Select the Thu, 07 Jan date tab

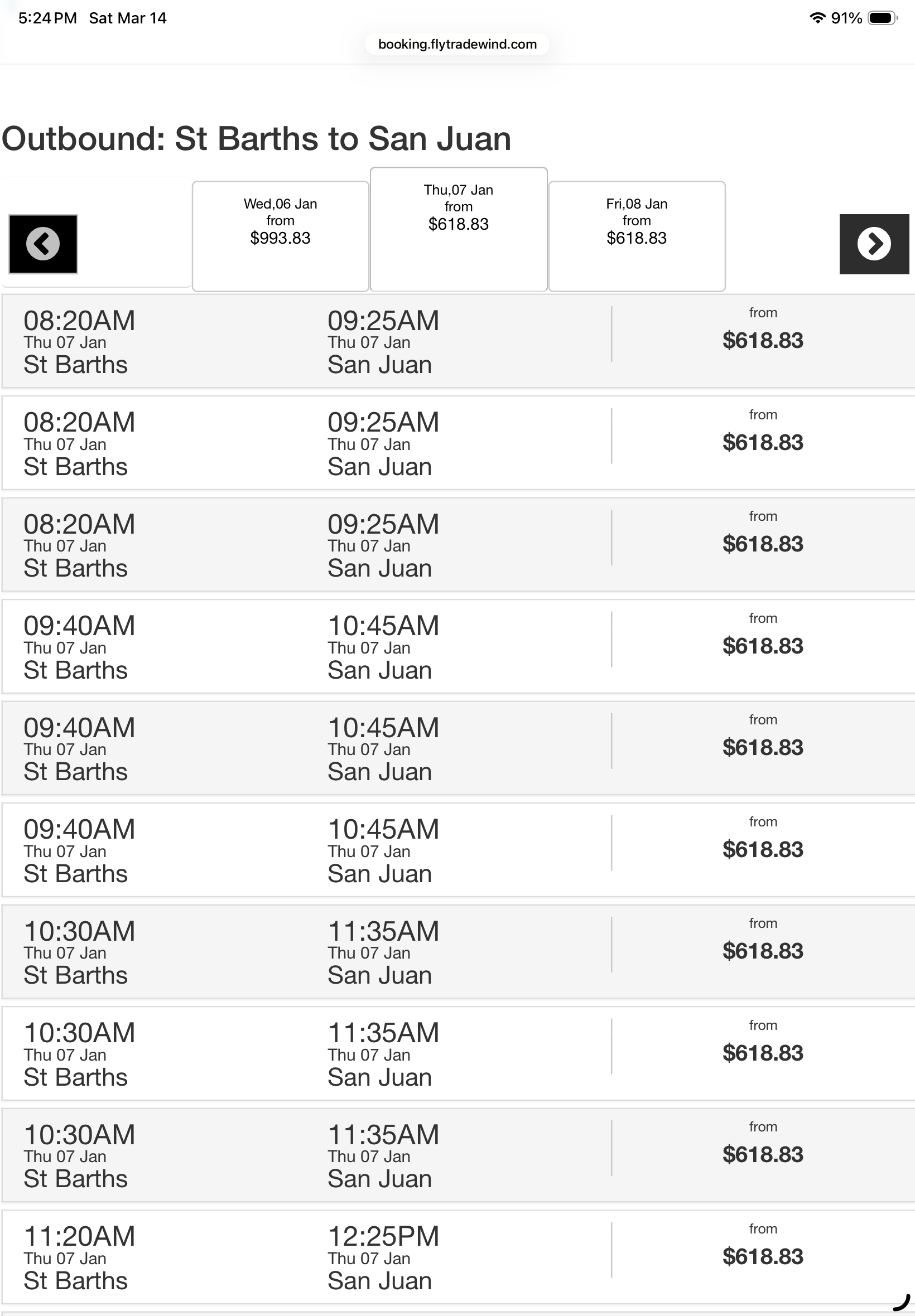click(x=458, y=229)
